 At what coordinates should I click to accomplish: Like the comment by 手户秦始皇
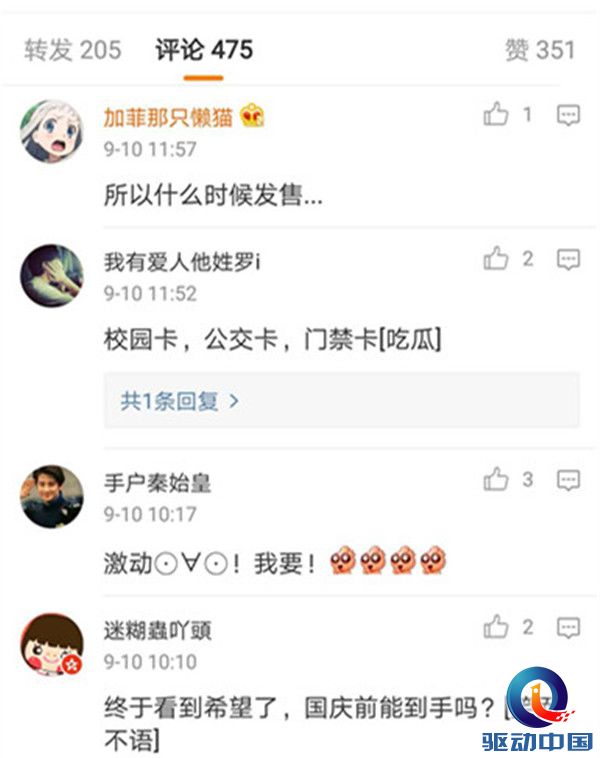(x=497, y=480)
